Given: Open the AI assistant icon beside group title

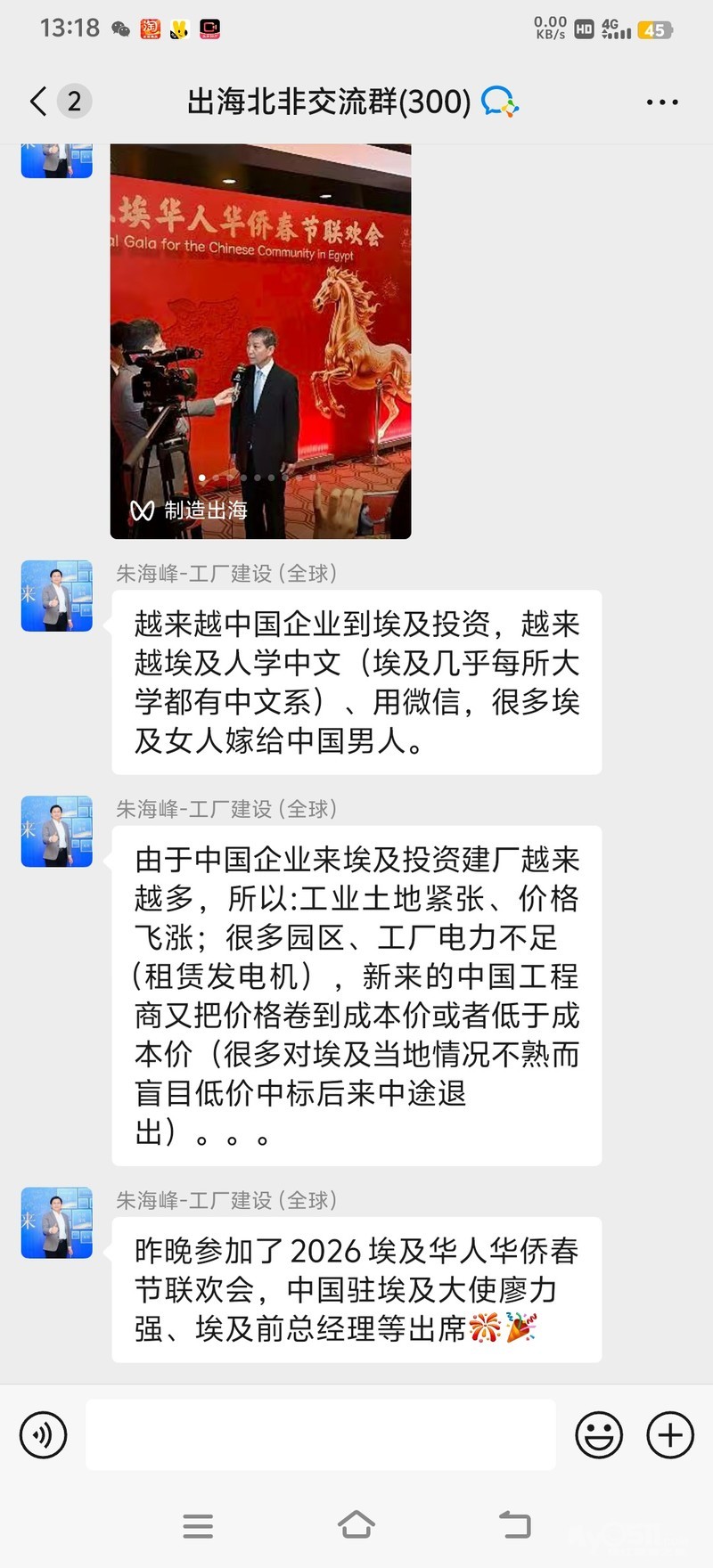Looking at the screenshot, I should pyautogui.click(x=500, y=102).
